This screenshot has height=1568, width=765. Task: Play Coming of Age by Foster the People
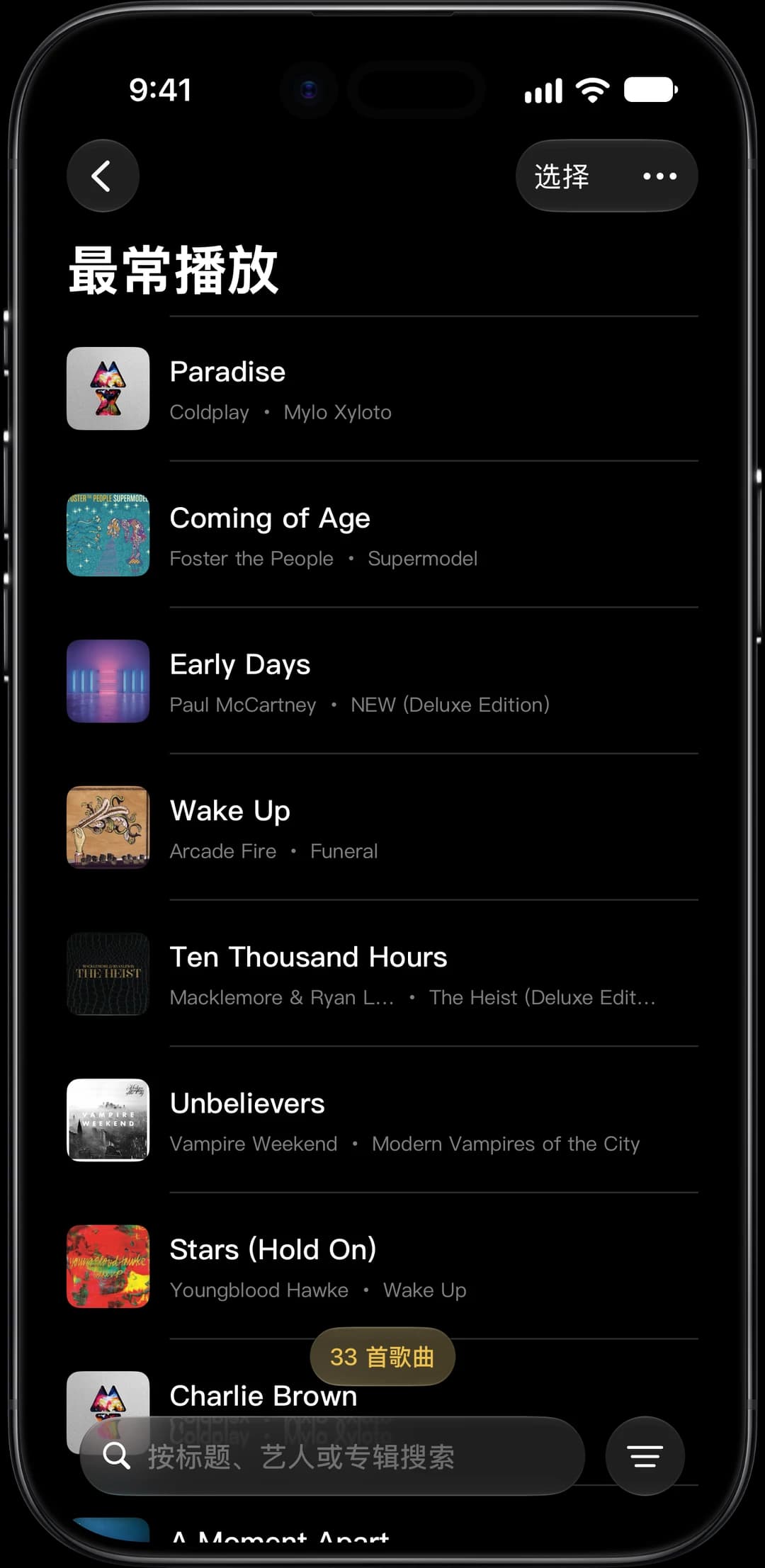point(382,535)
